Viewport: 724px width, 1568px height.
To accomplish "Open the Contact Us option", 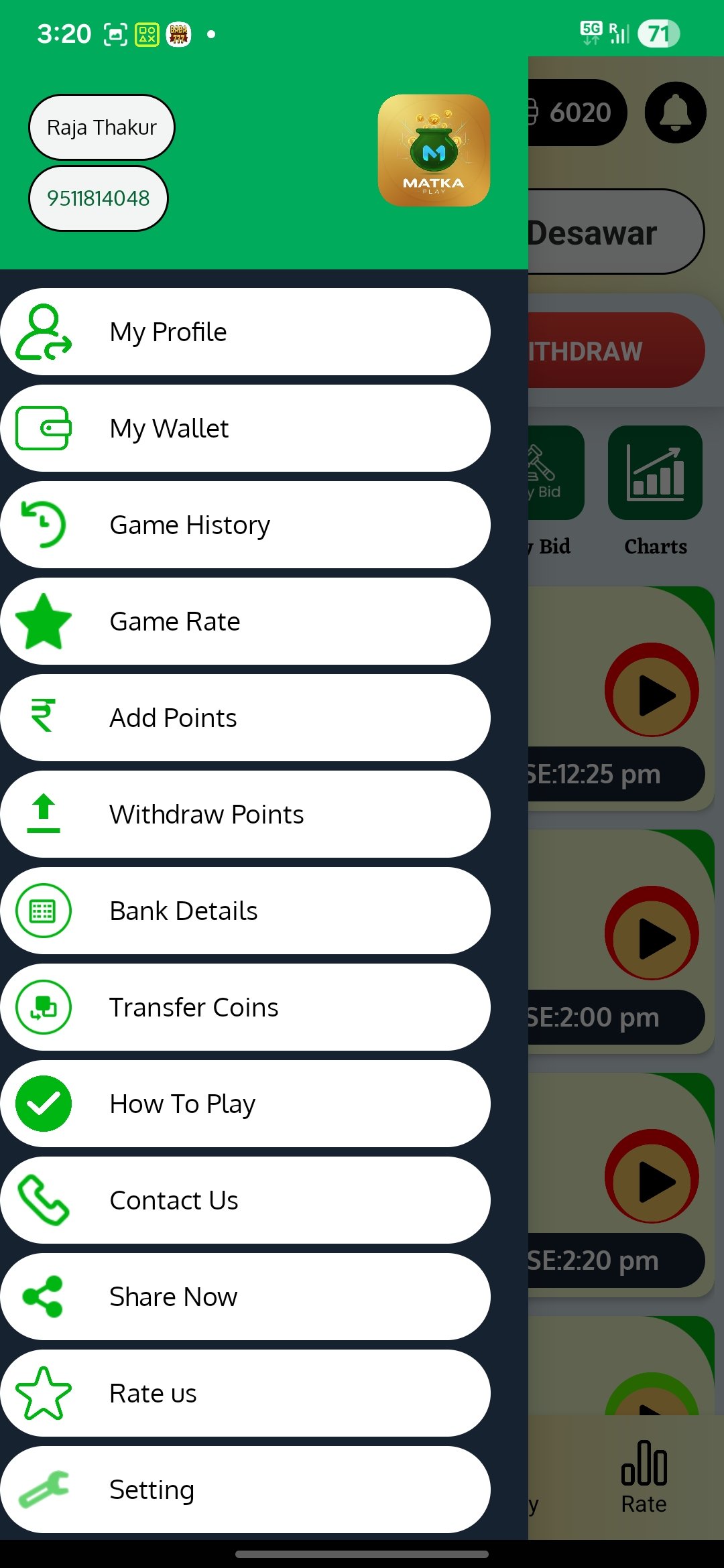I will [245, 1200].
